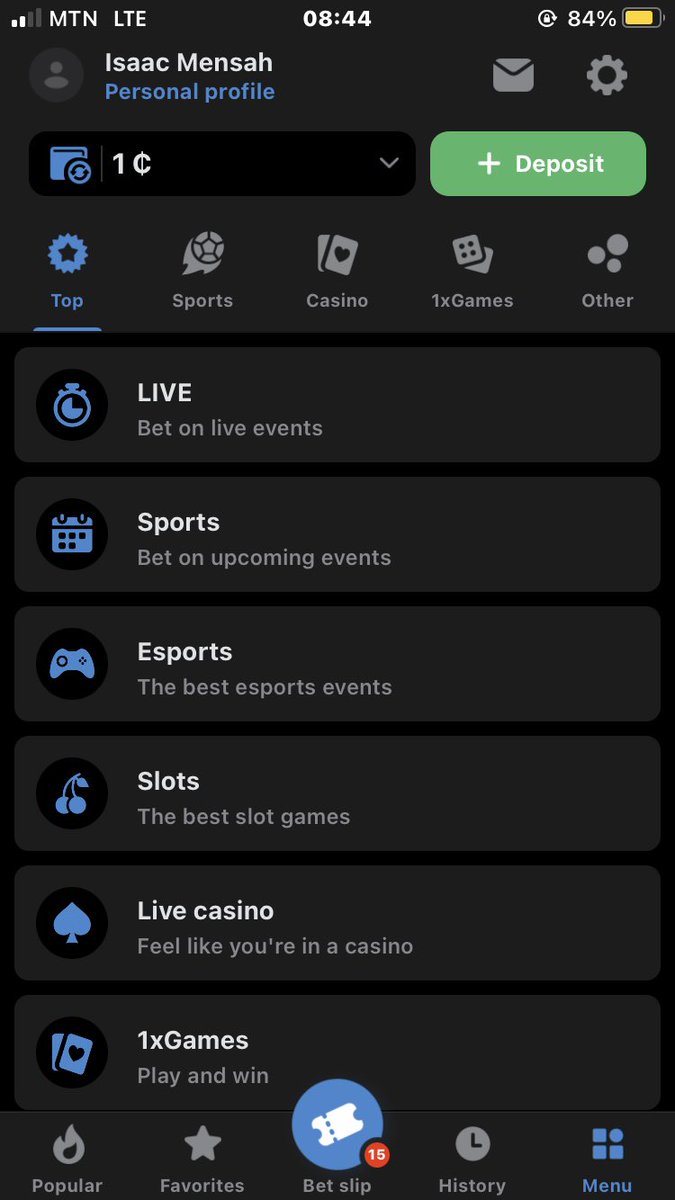Open LIVE to bet on live events
675x1200 pixels.
pyautogui.click(x=337, y=405)
